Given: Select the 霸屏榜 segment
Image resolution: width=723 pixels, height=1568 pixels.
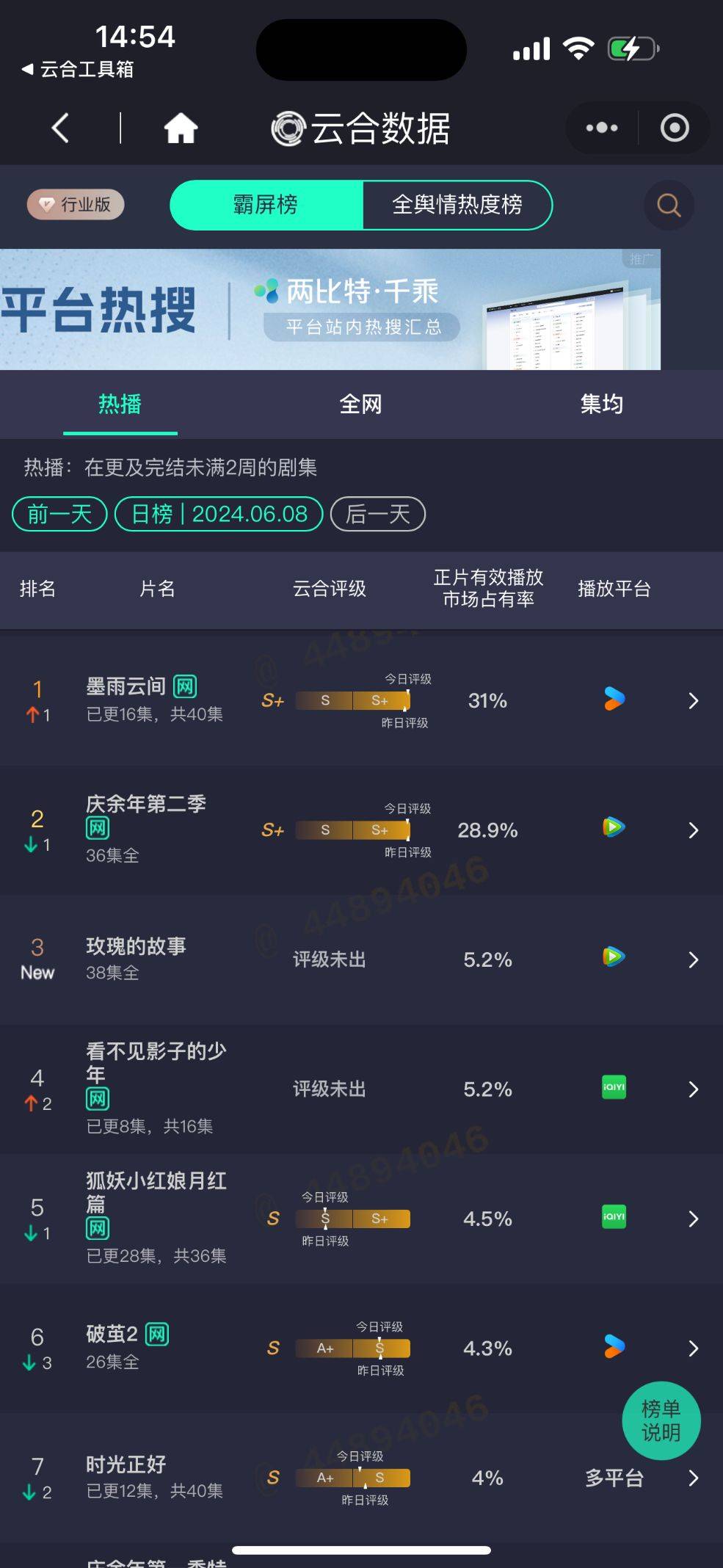Looking at the screenshot, I should pyautogui.click(x=266, y=205).
